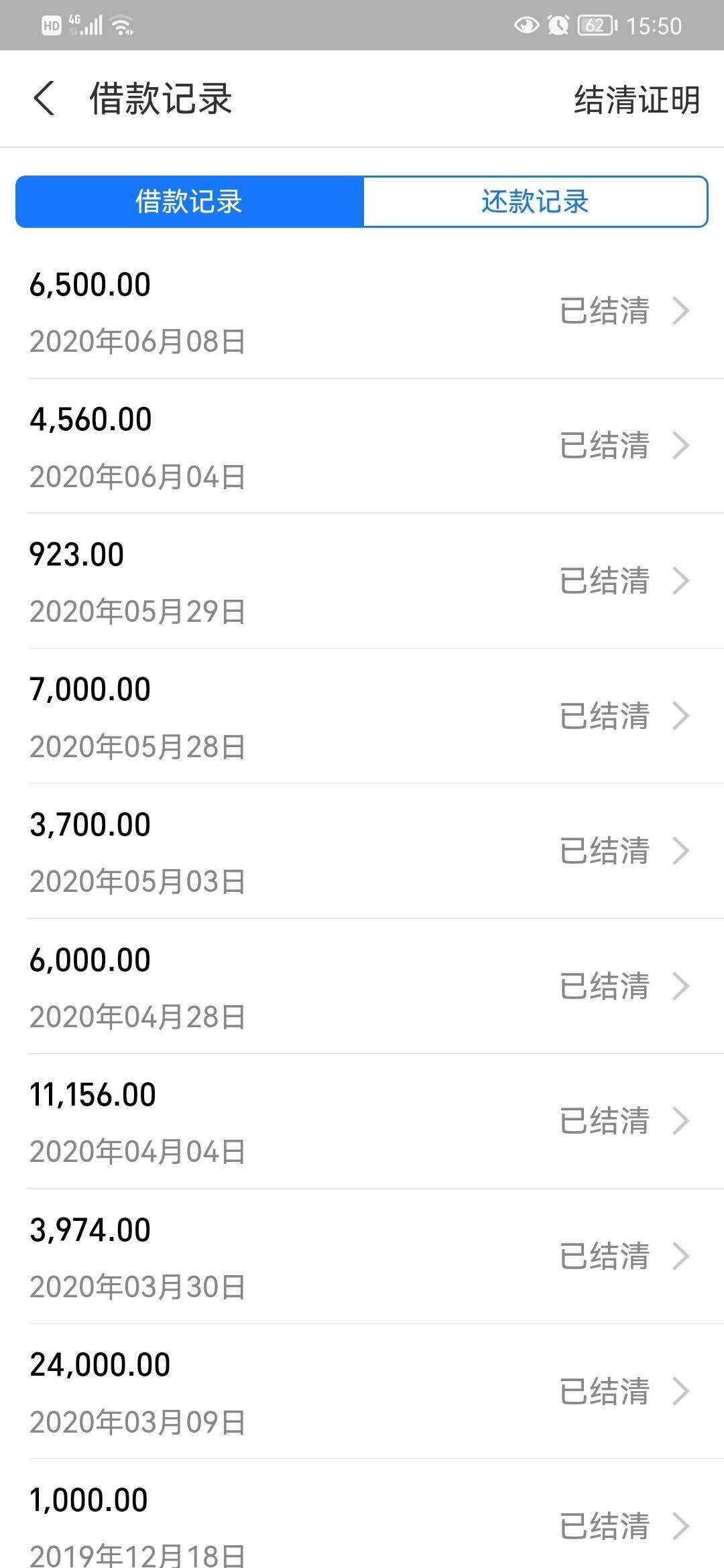Go back using the top-left arrow
Image resolution: width=724 pixels, height=1568 pixels.
pos(44,99)
